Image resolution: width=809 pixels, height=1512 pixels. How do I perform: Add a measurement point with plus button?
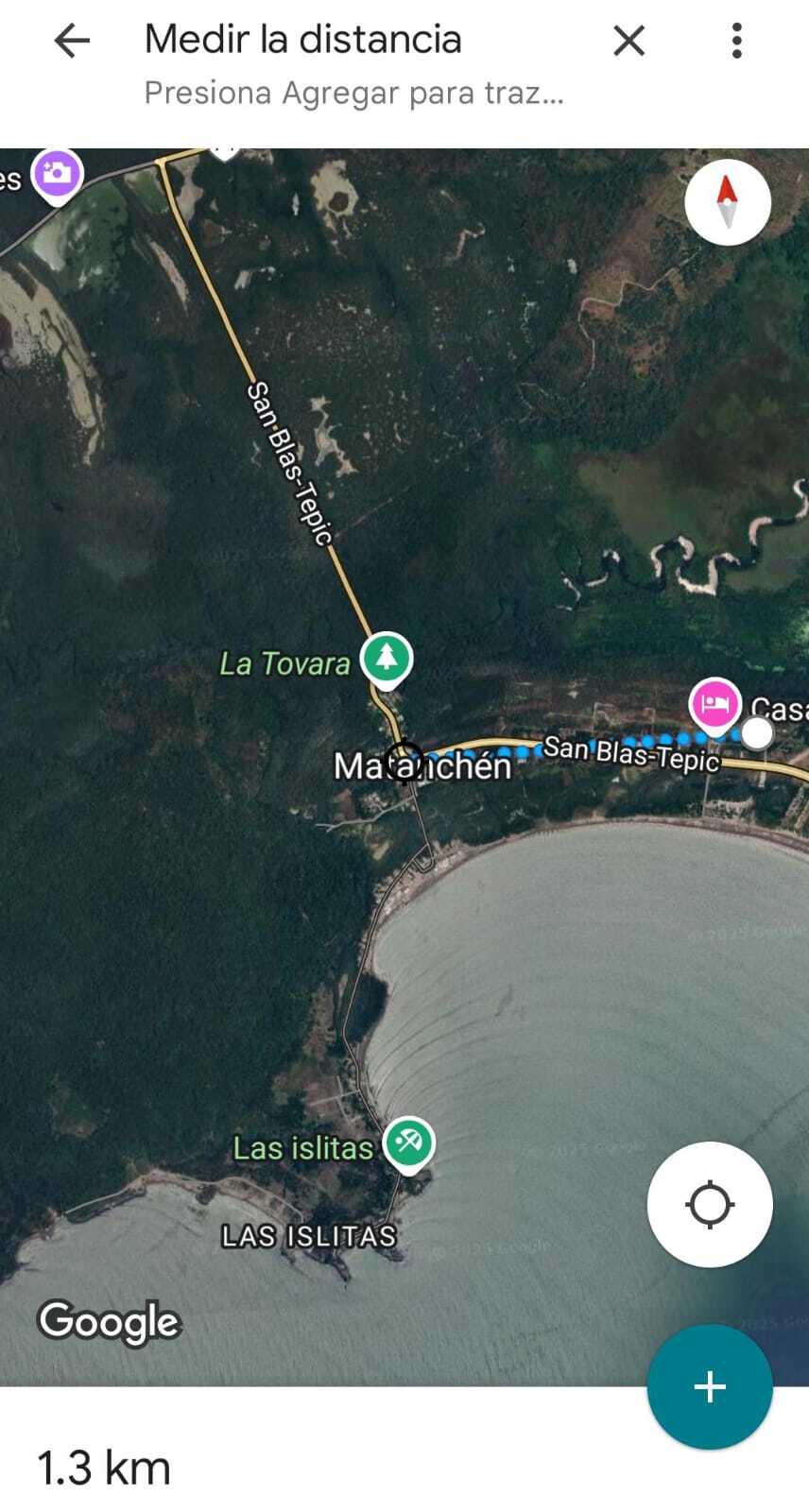tap(710, 1386)
